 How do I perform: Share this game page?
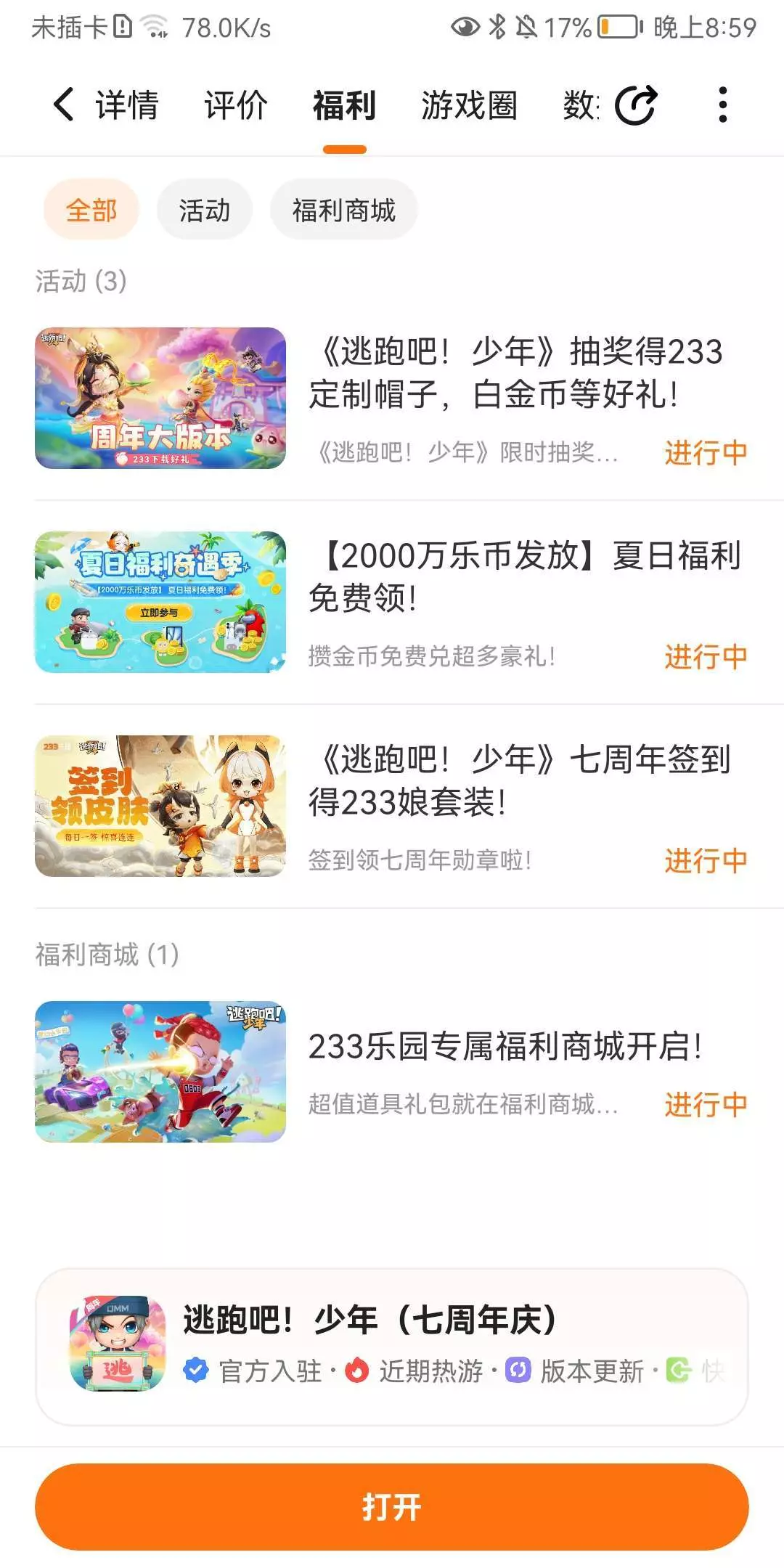636,105
